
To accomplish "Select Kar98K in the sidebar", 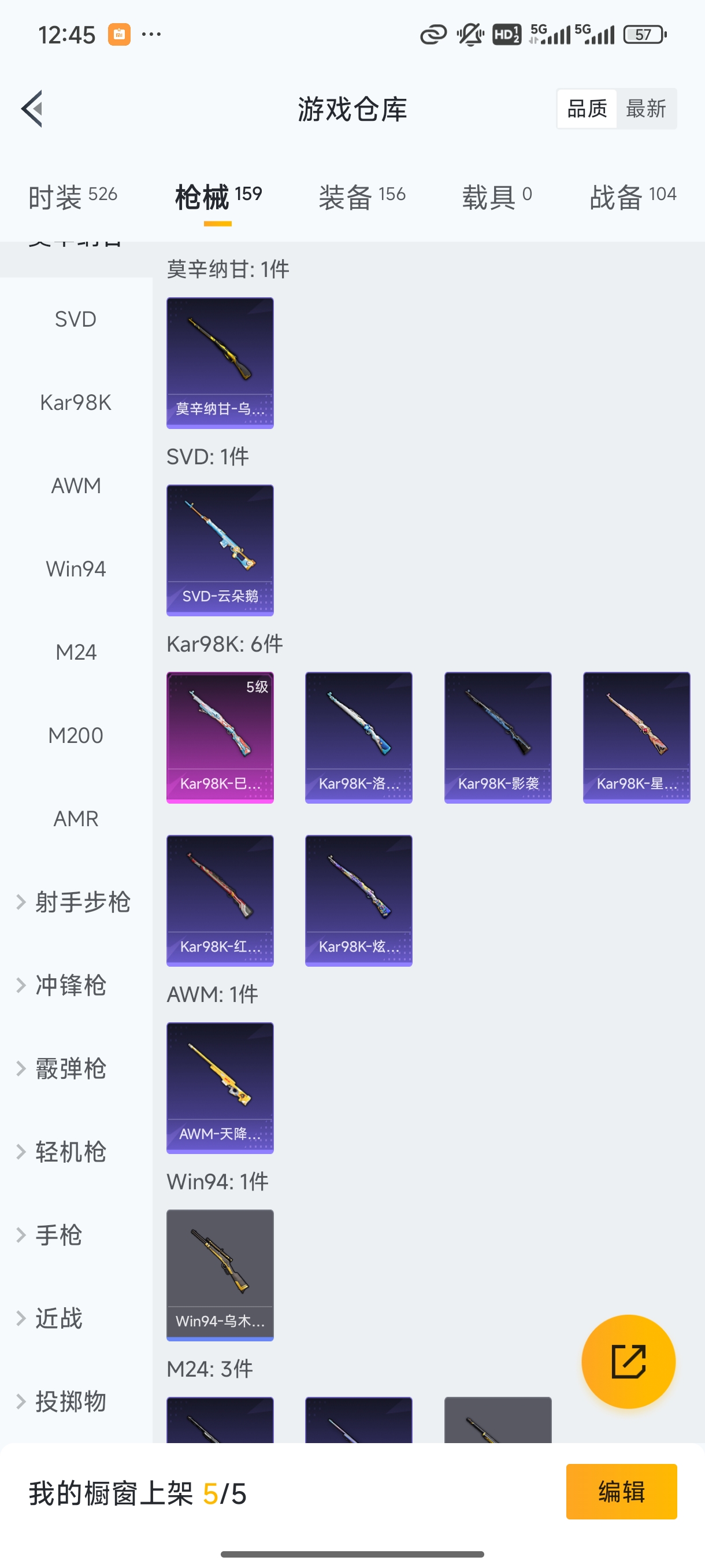I will coord(76,402).
